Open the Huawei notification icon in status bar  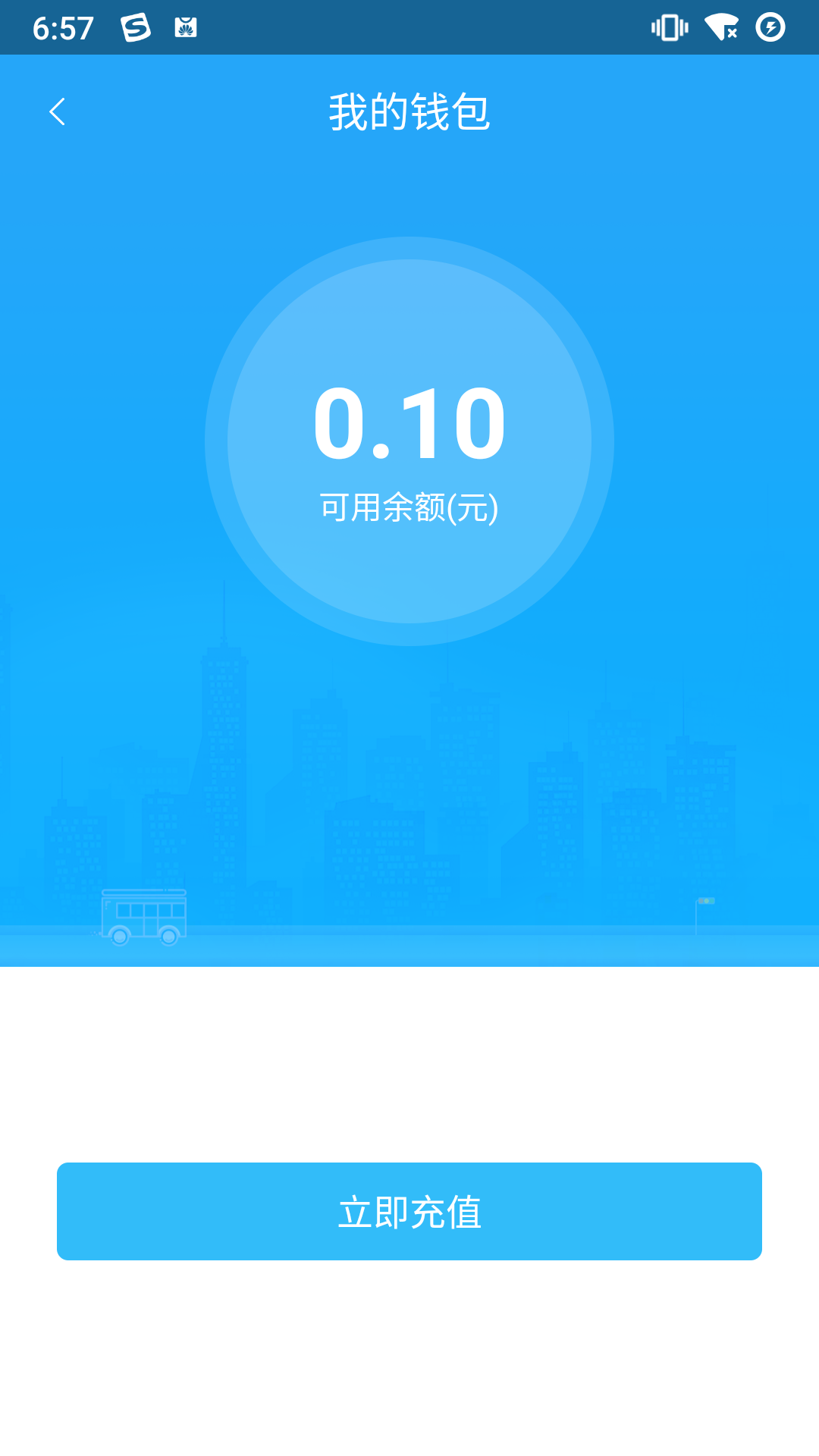[x=186, y=27]
